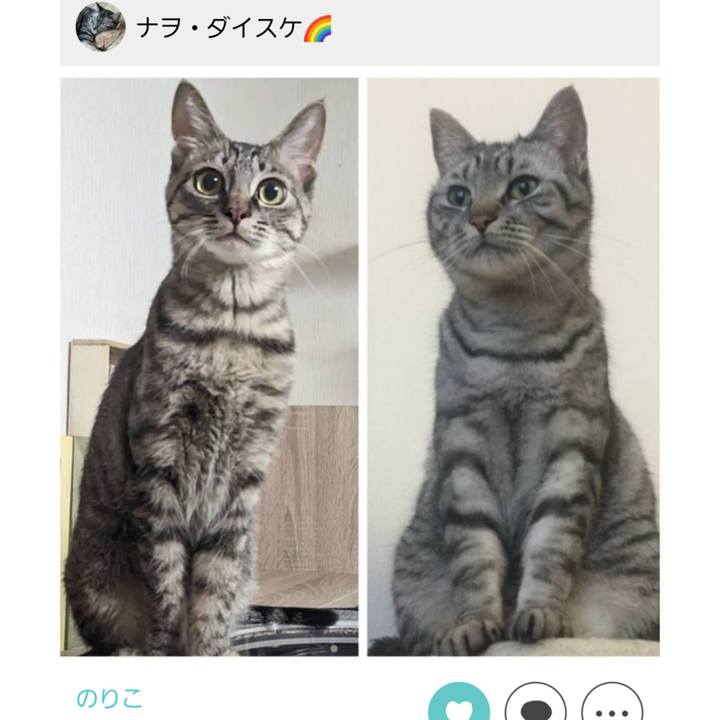Image resolution: width=720 pixels, height=720 pixels.
Task: Open the three-dot more options menu
Action: pyautogui.click(x=611, y=706)
